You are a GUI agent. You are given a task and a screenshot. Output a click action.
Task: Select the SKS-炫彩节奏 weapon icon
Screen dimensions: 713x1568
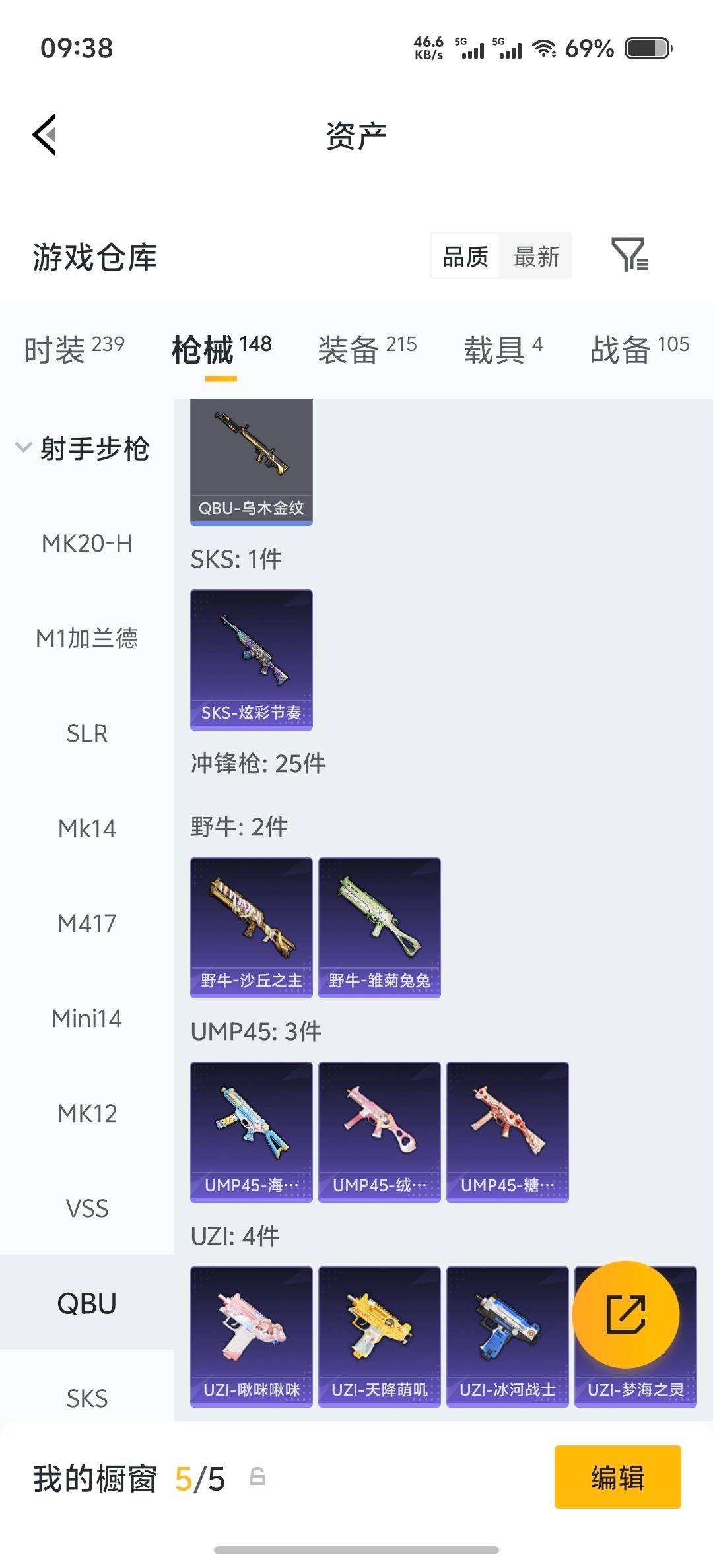251,657
